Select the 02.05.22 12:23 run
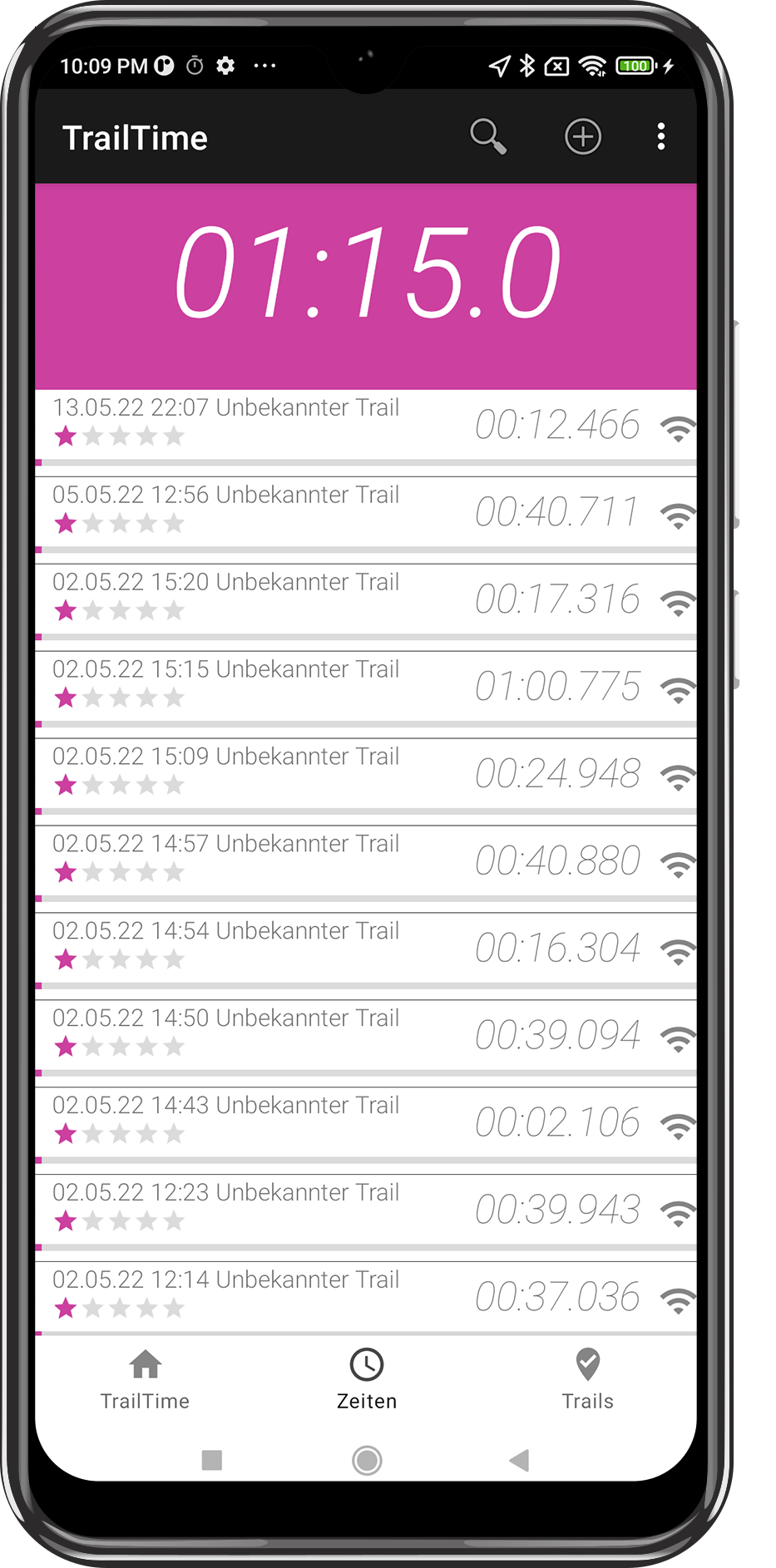This screenshot has width=776, height=1568. pos(366,1213)
